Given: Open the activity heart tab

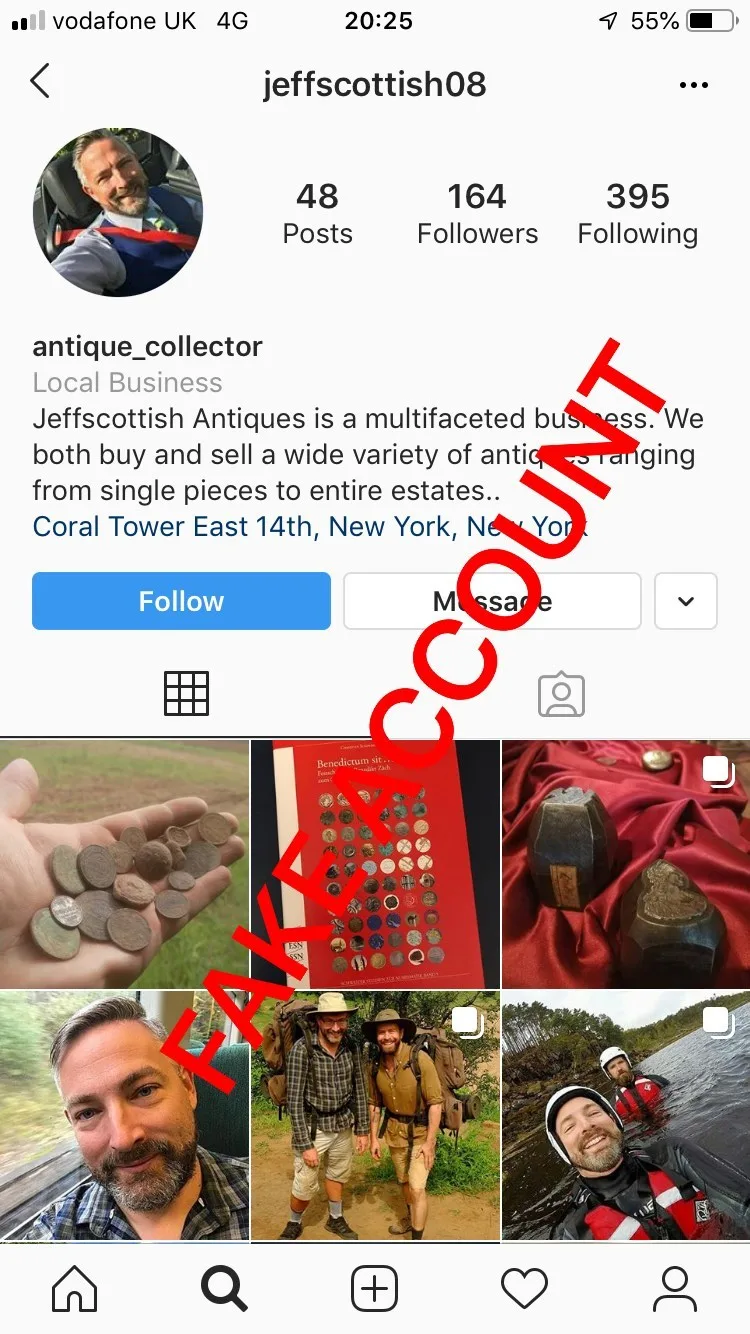Looking at the screenshot, I should 525,1289.
